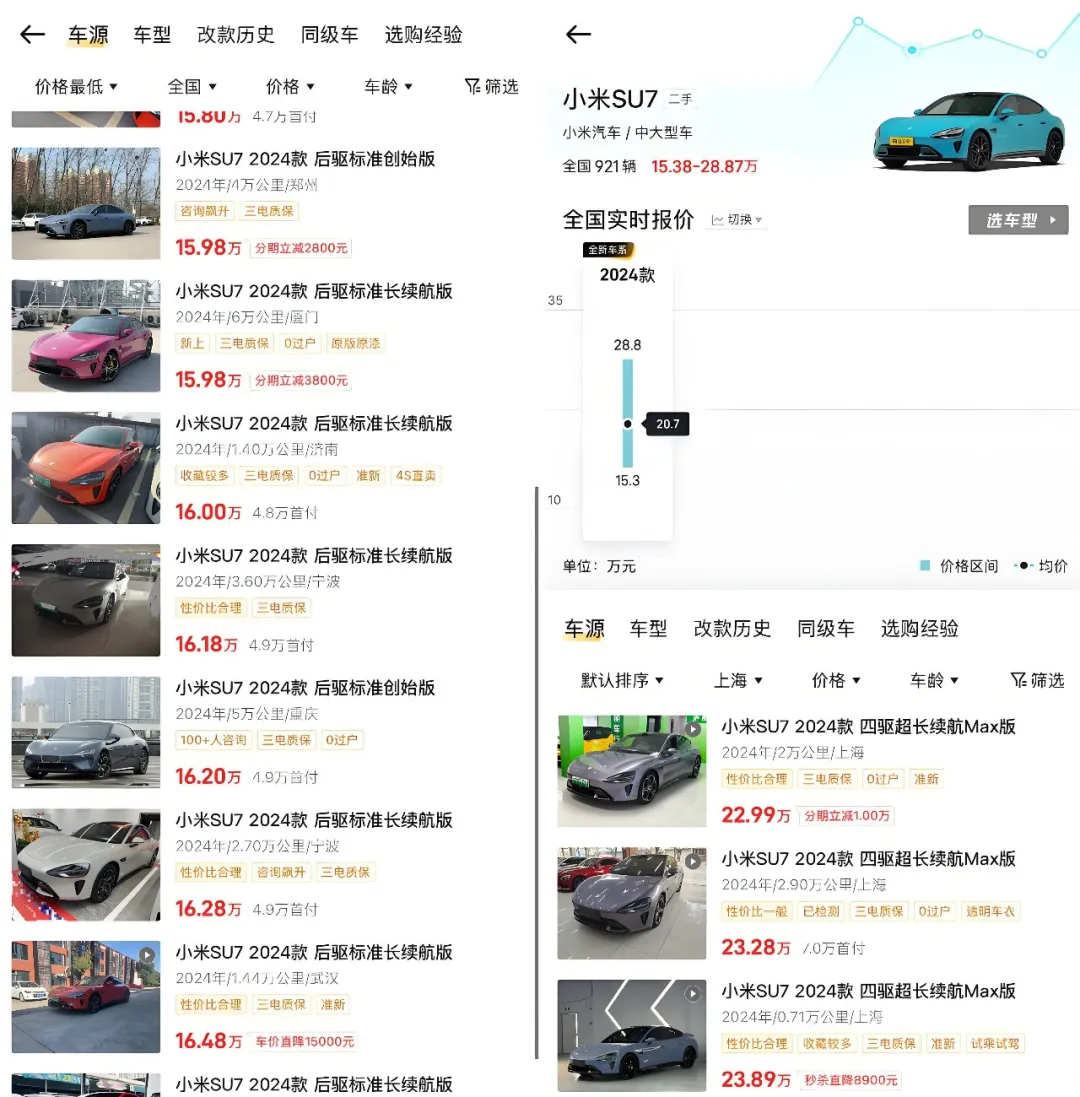The image size is (1080, 1097).
Task: Open the 15.38-28.87万 national price link
Action: pos(706,167)
